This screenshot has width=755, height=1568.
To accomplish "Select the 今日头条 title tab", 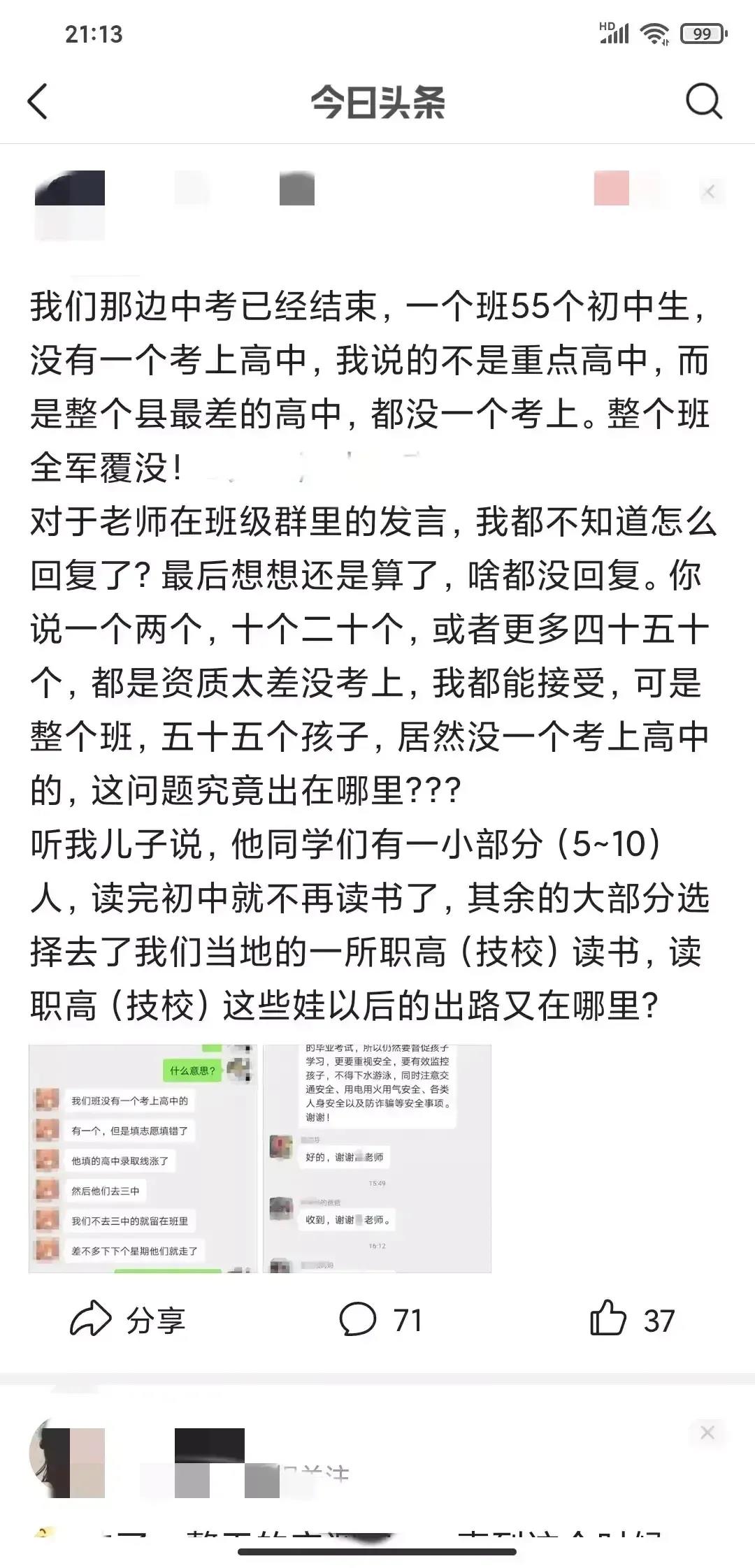I will [377, 103].
